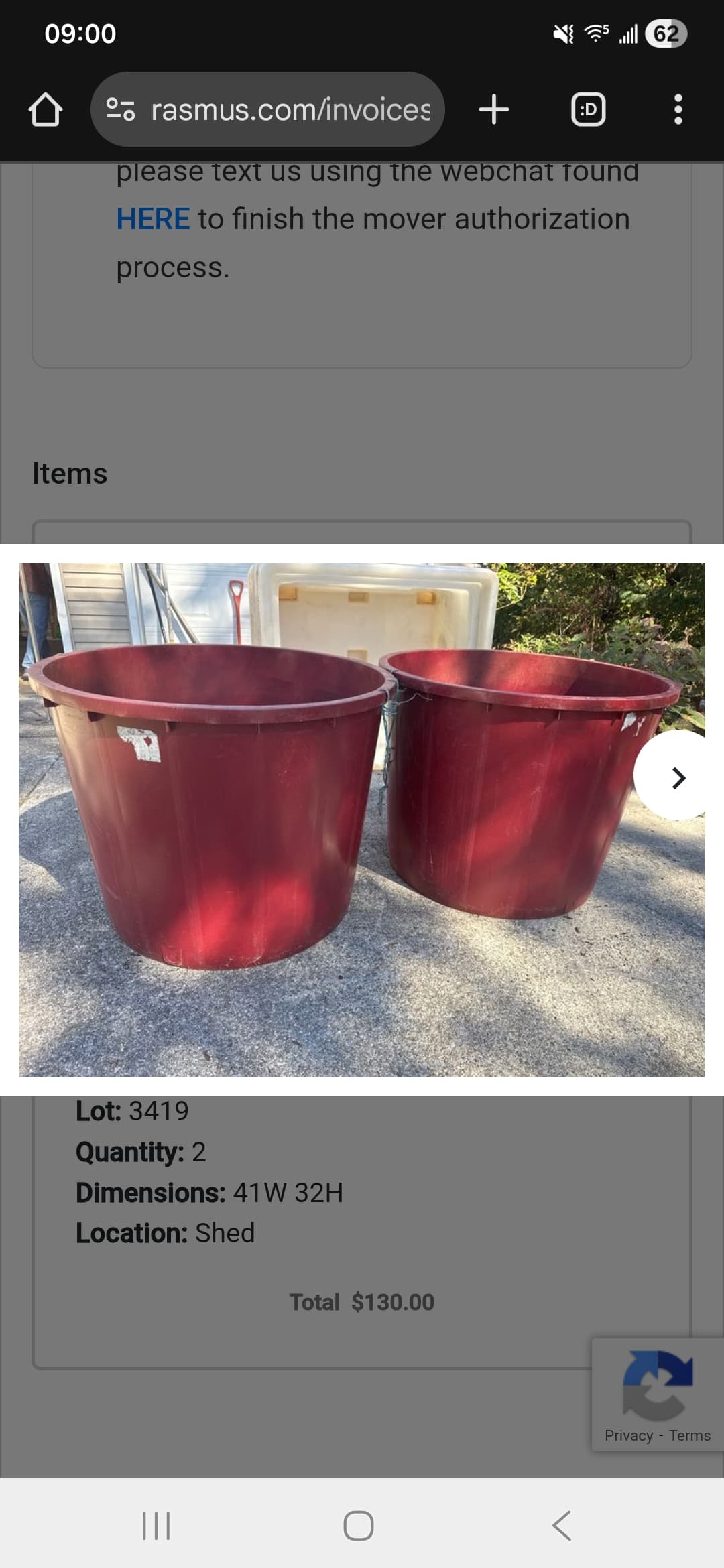Open the Privacy link under reCAPTCHA

629,1436
